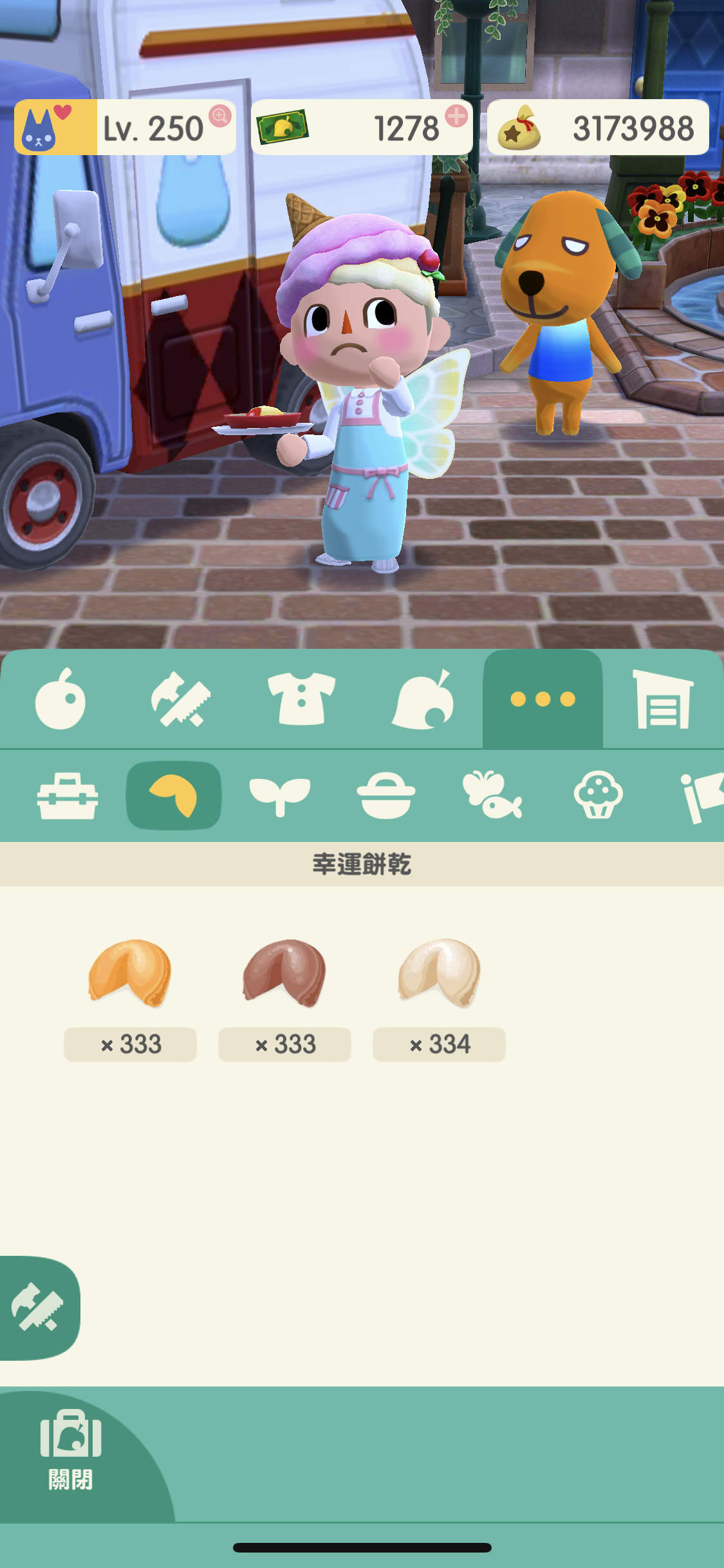Tap the crafting shortcut button

[37, 1307]
